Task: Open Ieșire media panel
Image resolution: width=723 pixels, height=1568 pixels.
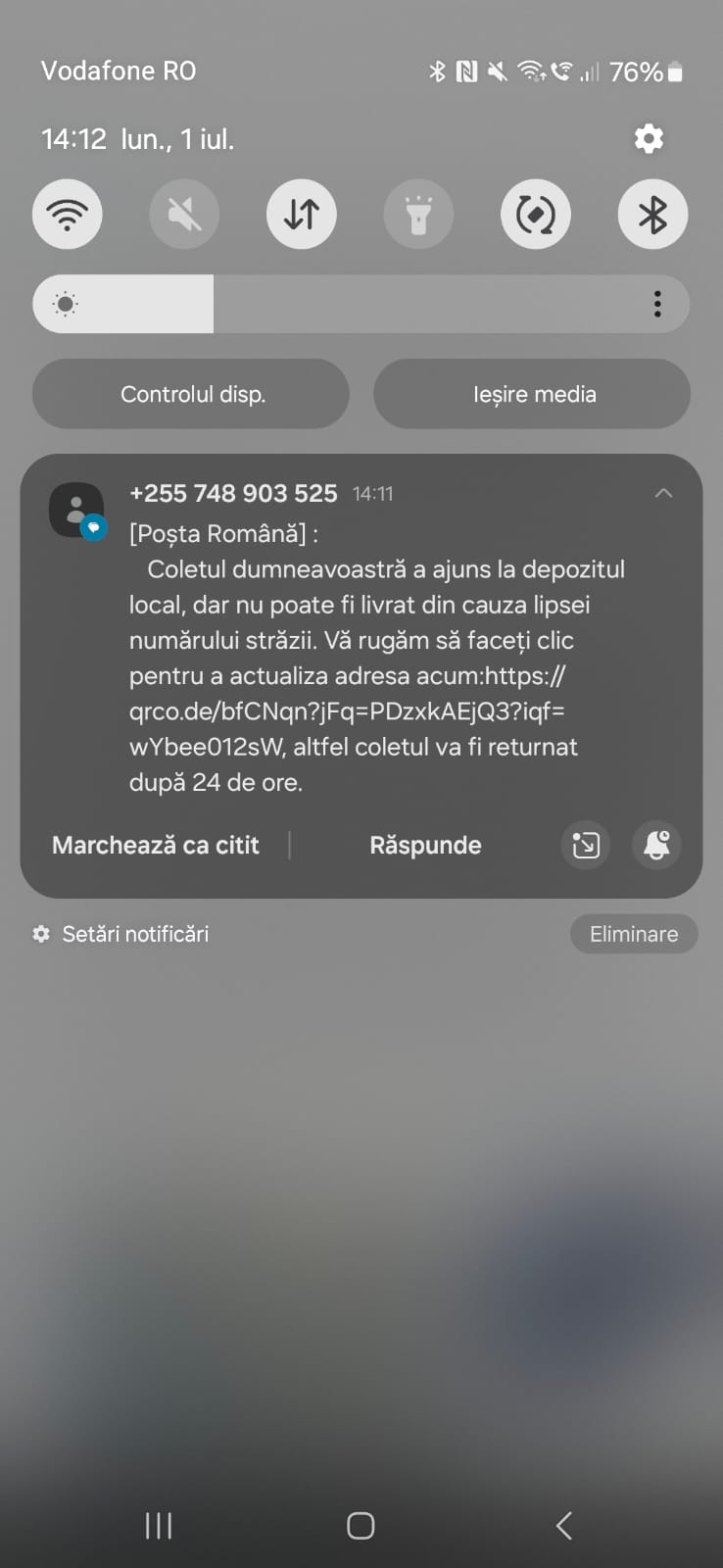Action: coord(532,394)
